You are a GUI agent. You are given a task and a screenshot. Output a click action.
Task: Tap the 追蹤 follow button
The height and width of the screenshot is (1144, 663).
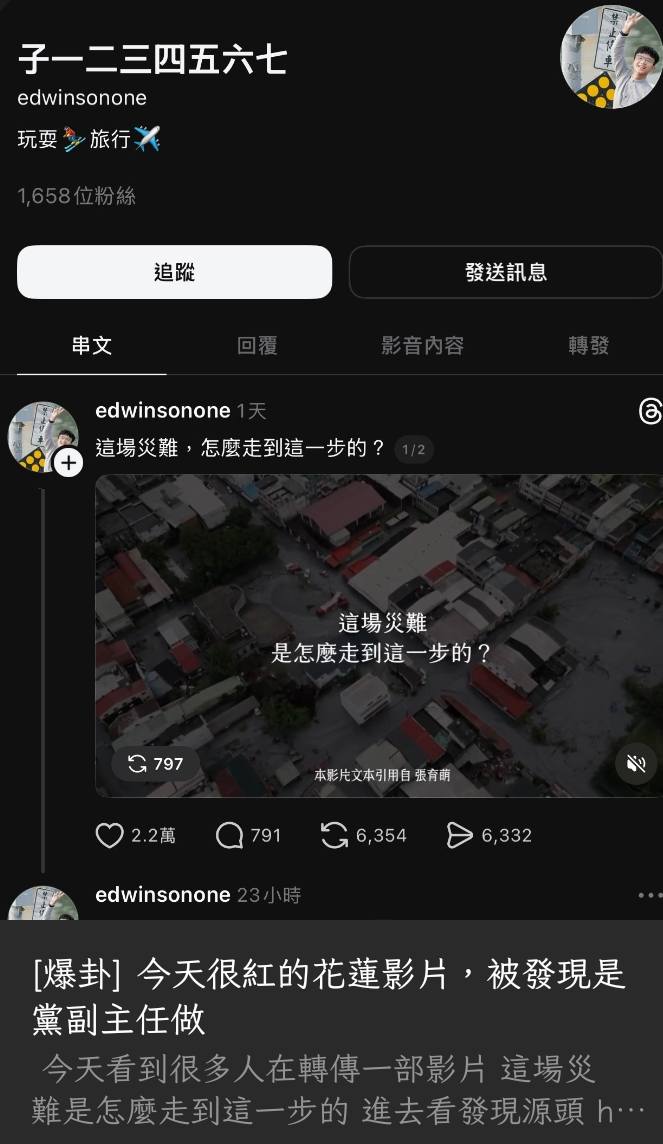(174, 272)
